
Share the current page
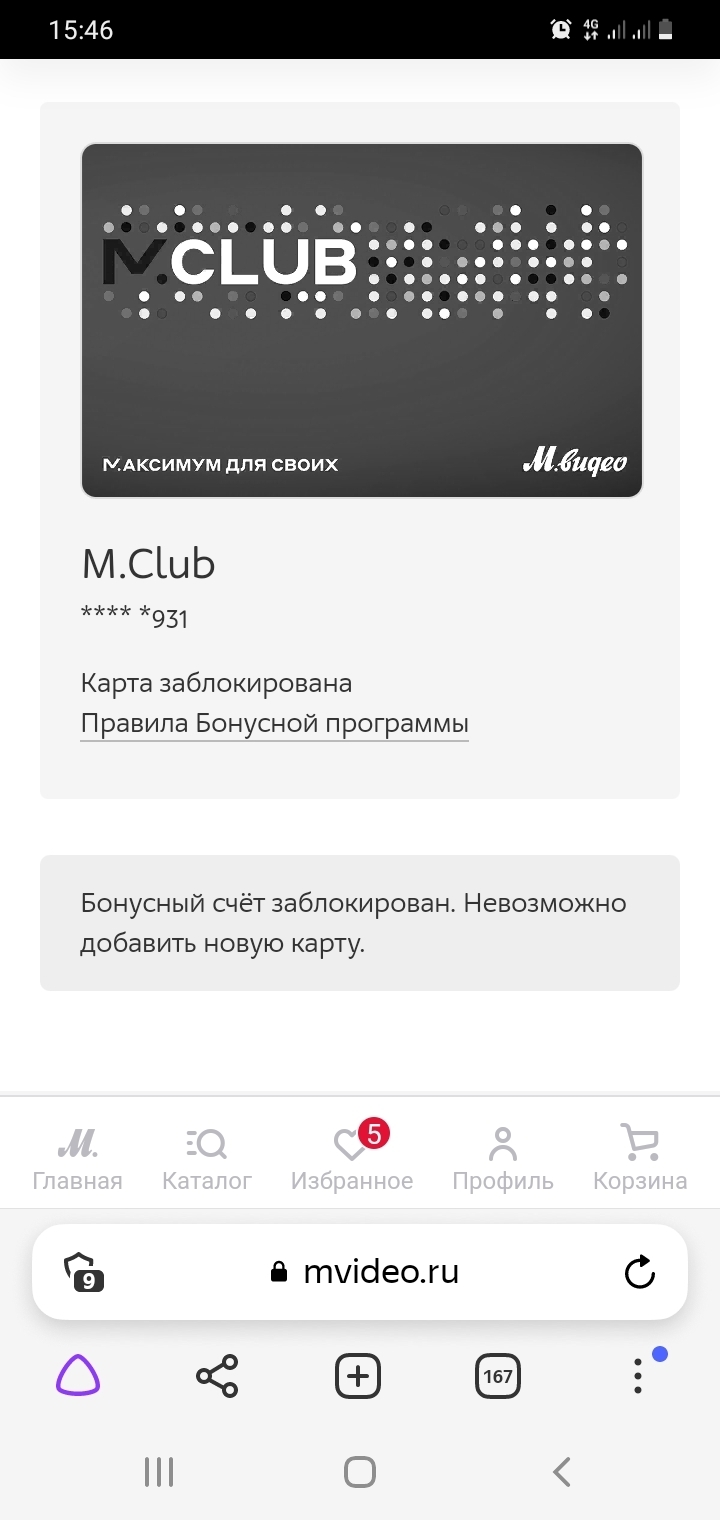pos(217,1377)
